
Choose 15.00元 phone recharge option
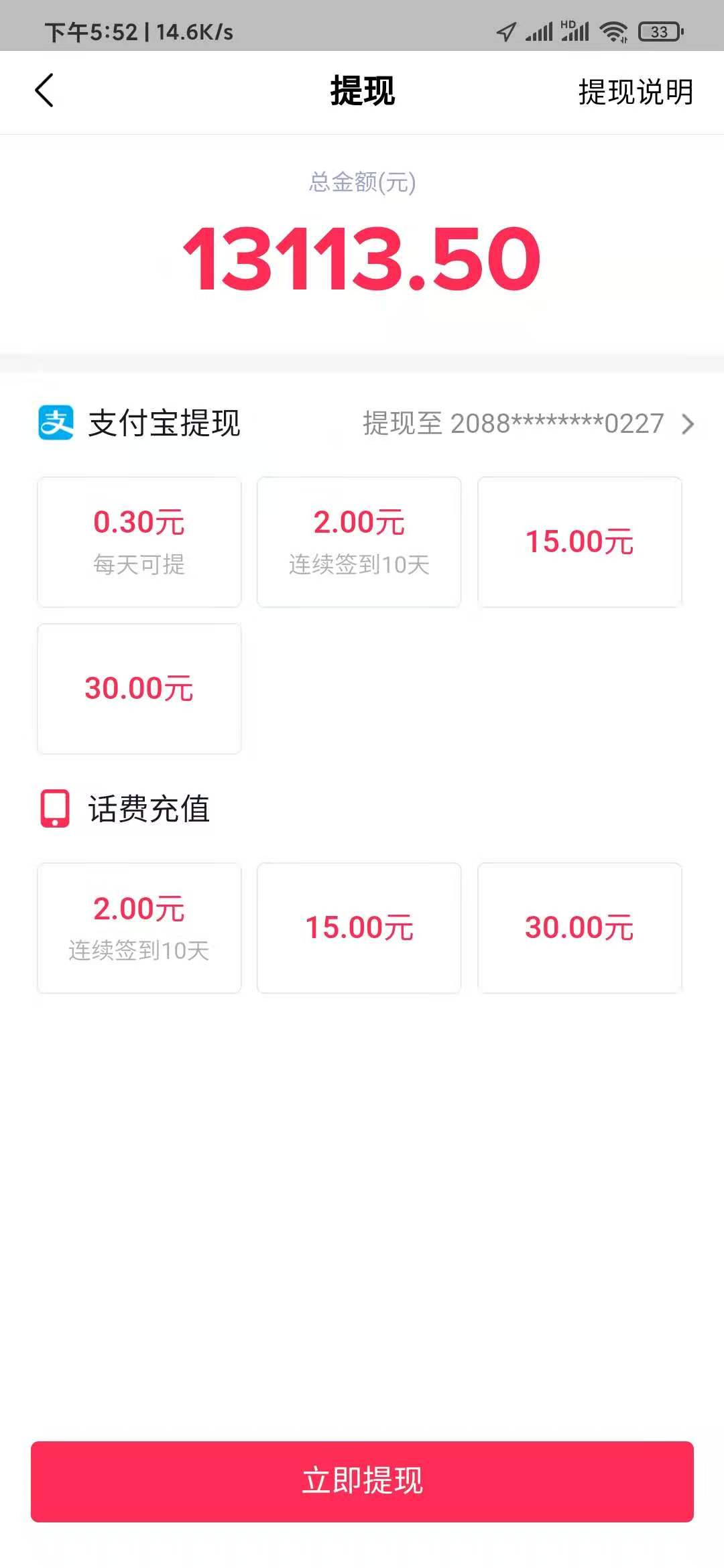359,928
